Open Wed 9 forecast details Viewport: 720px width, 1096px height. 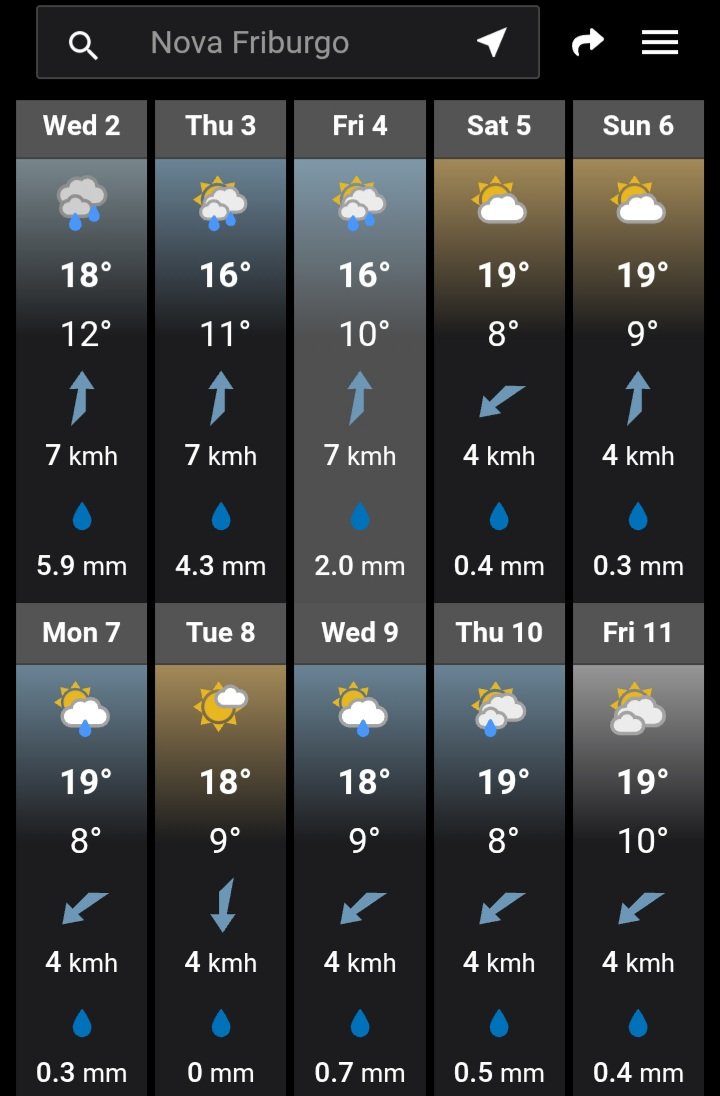click(360, 850)
